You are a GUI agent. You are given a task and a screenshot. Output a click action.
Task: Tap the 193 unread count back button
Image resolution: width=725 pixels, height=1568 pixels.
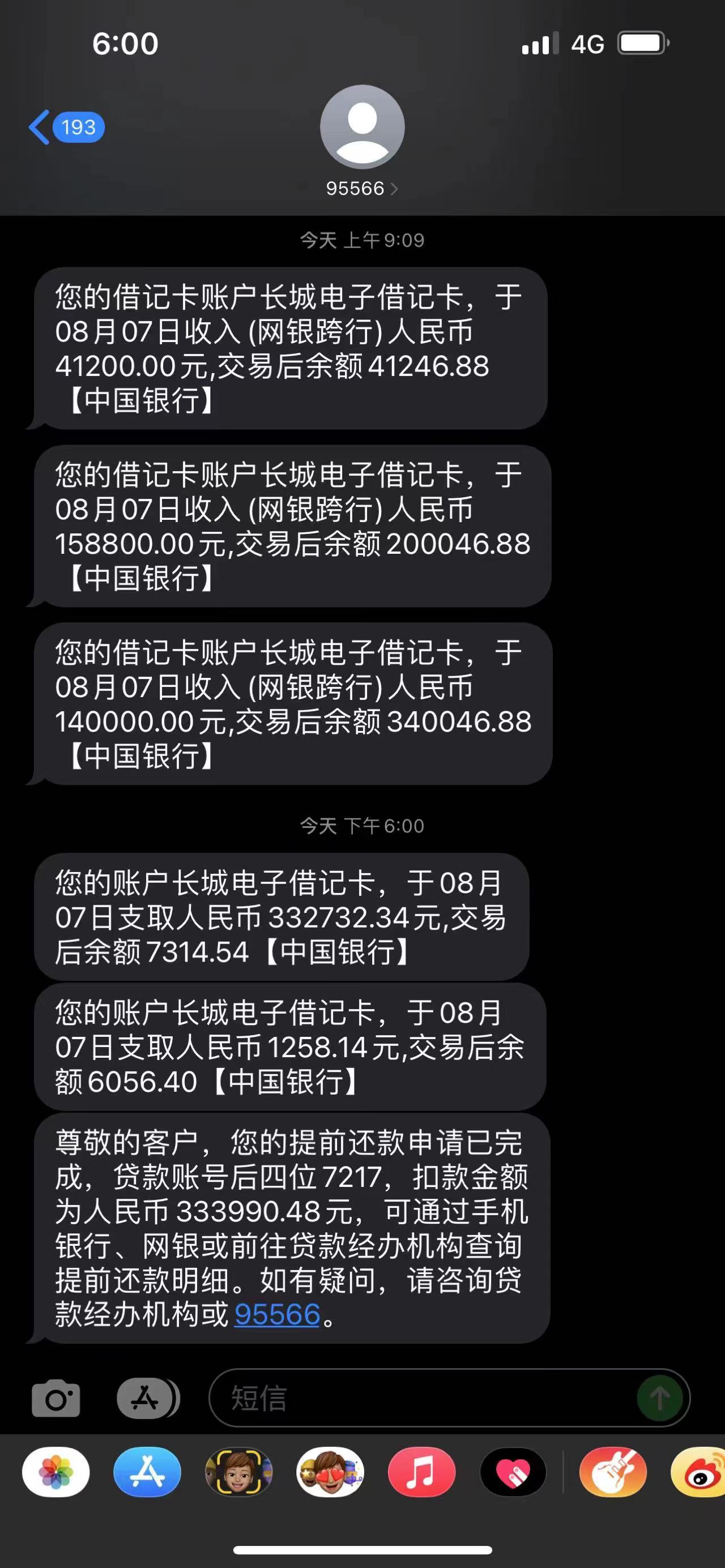[78, 127]
